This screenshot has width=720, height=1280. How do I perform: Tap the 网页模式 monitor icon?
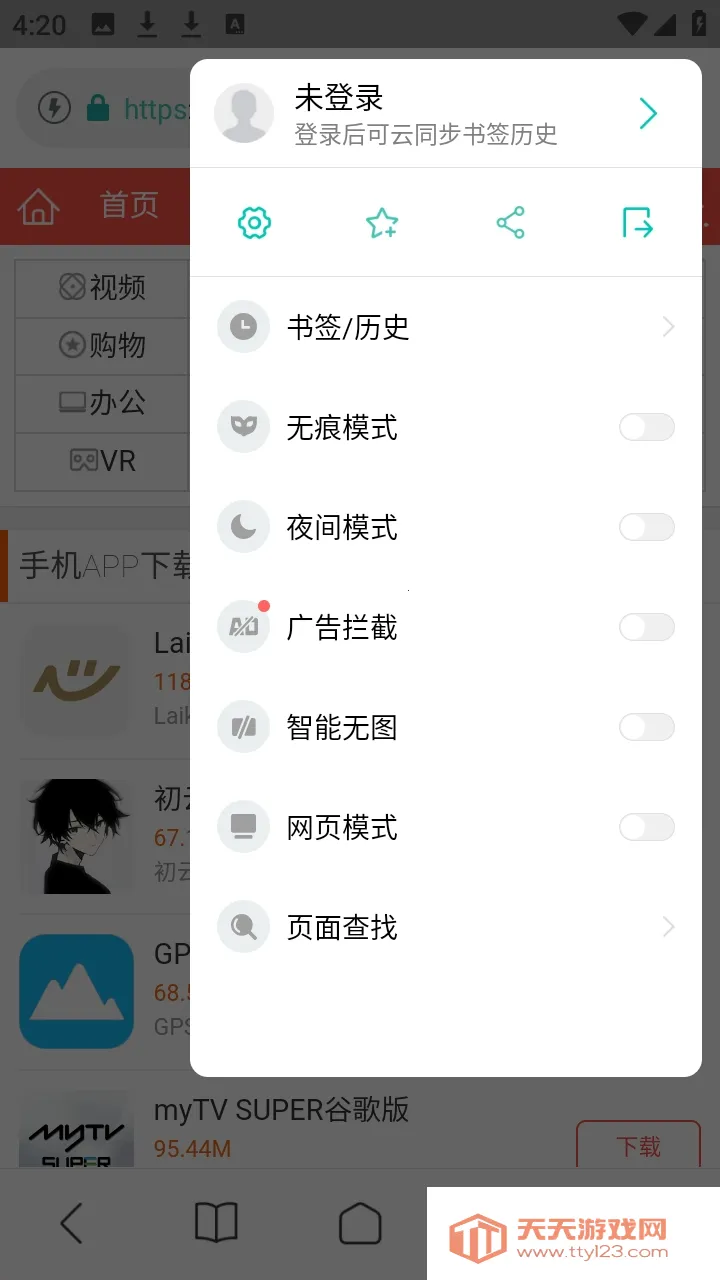(x=243, y=827)
